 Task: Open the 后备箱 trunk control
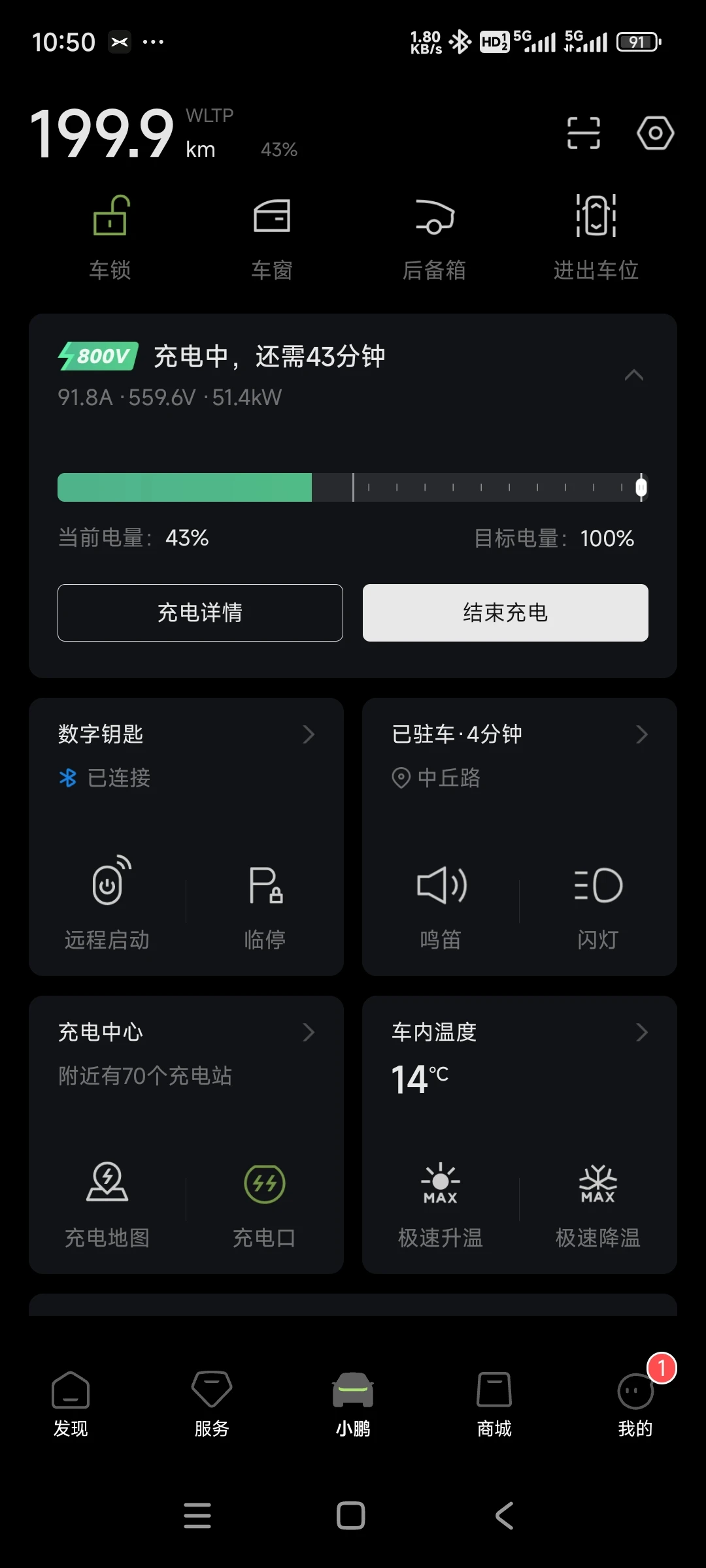pyautogui.click(x=434, y=237)
